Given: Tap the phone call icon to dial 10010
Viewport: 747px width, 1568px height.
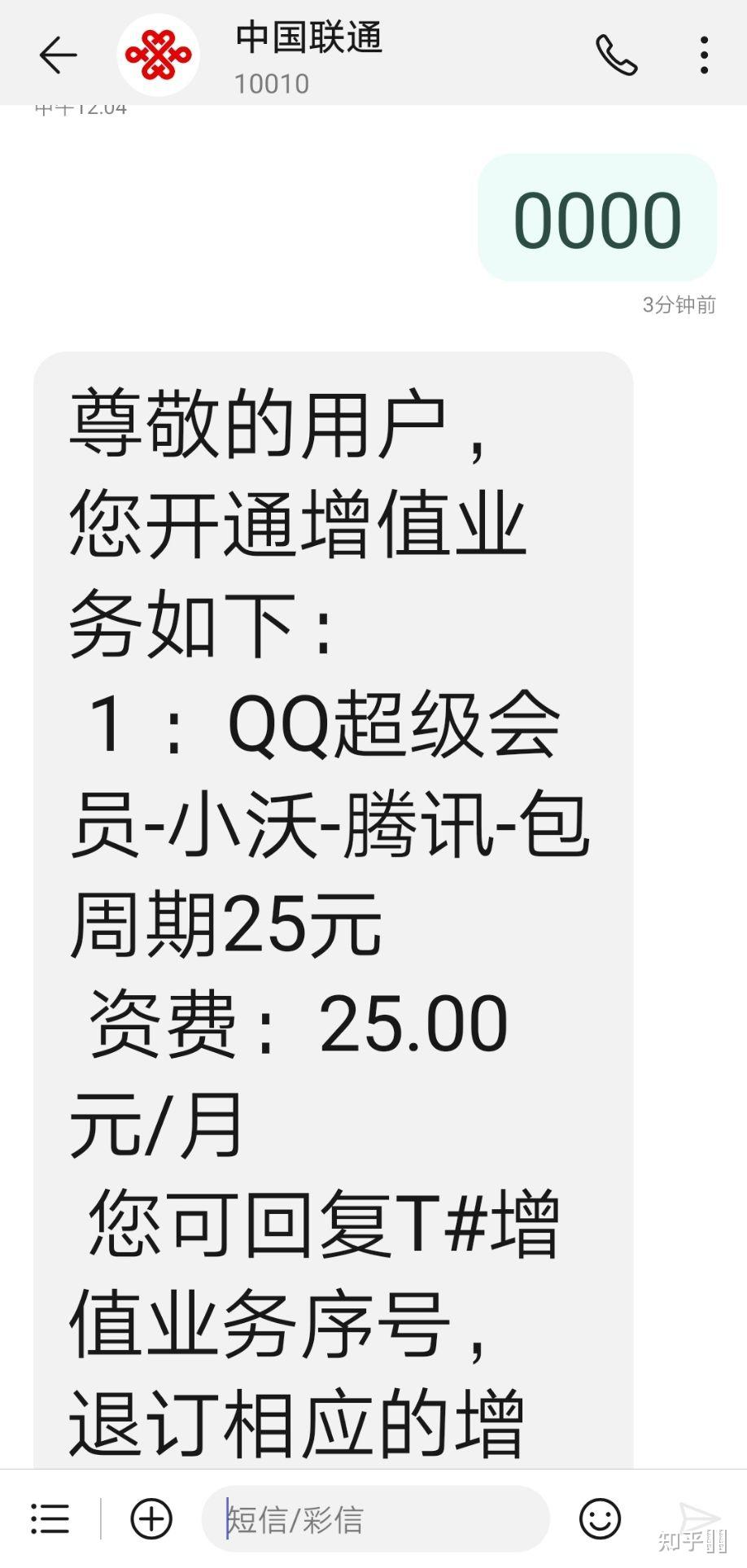Looking at the screenshot, I should click(x=618, y=55).
